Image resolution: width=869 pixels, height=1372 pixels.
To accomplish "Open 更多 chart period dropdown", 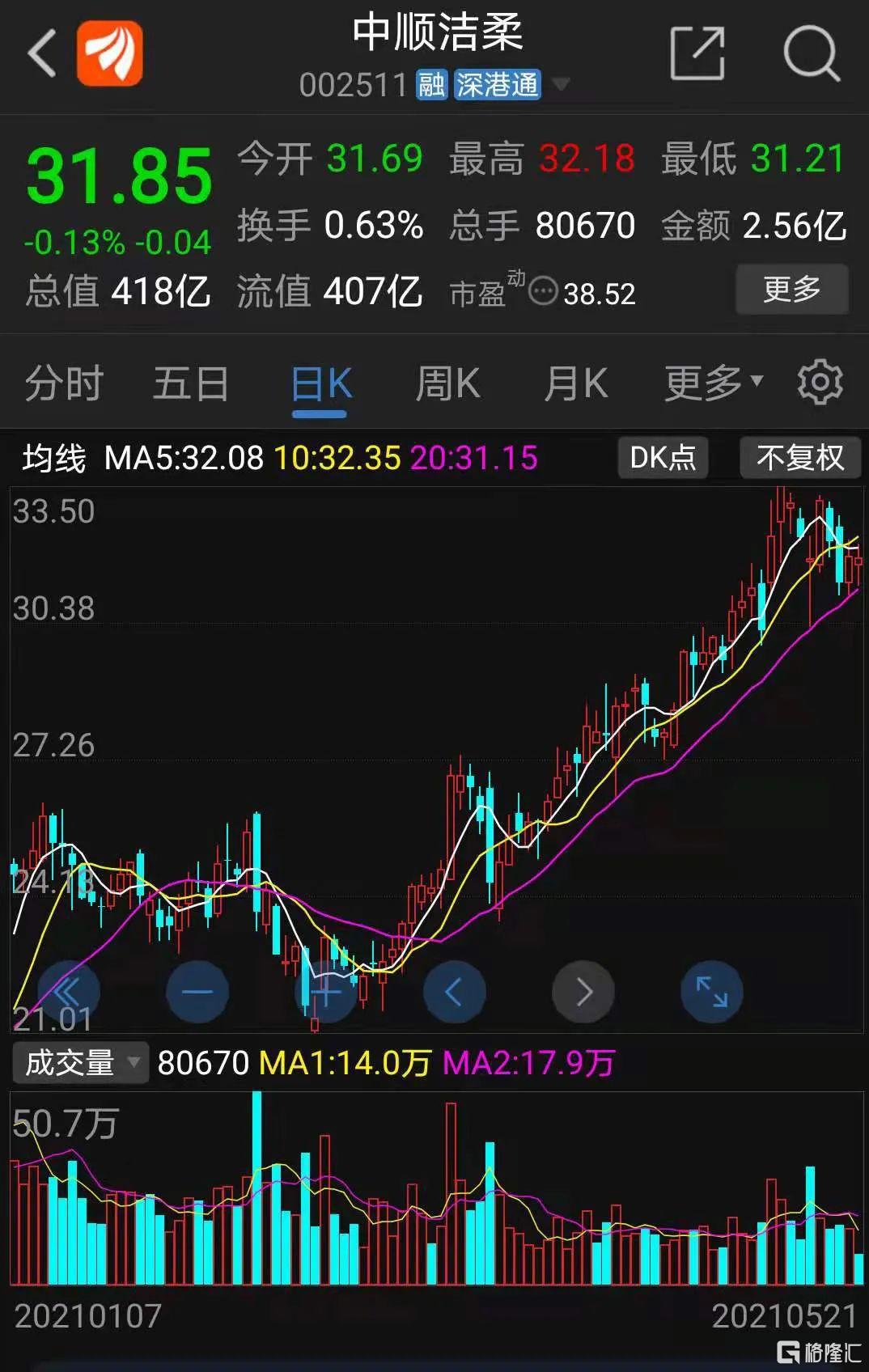I will tap(712, 383).
